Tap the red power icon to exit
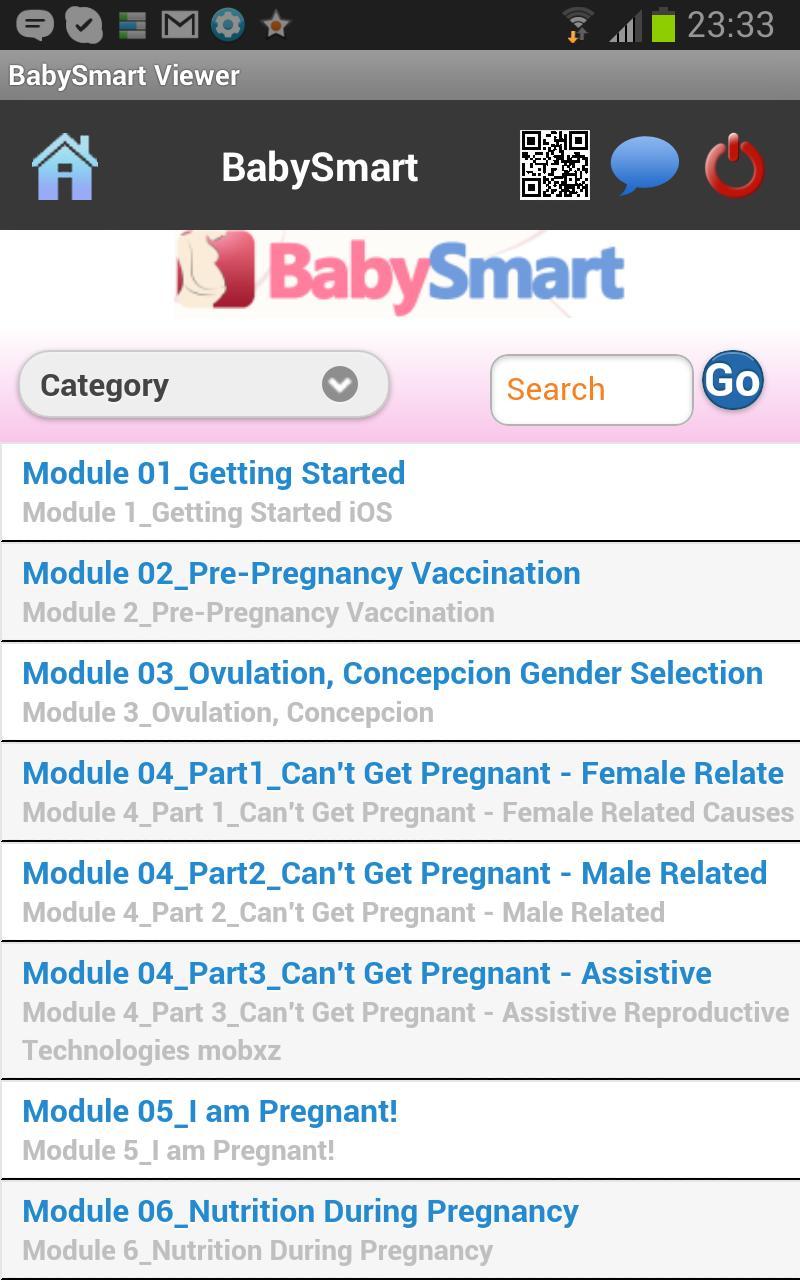Screen dimensions: 800x1280 pos(735,165)
